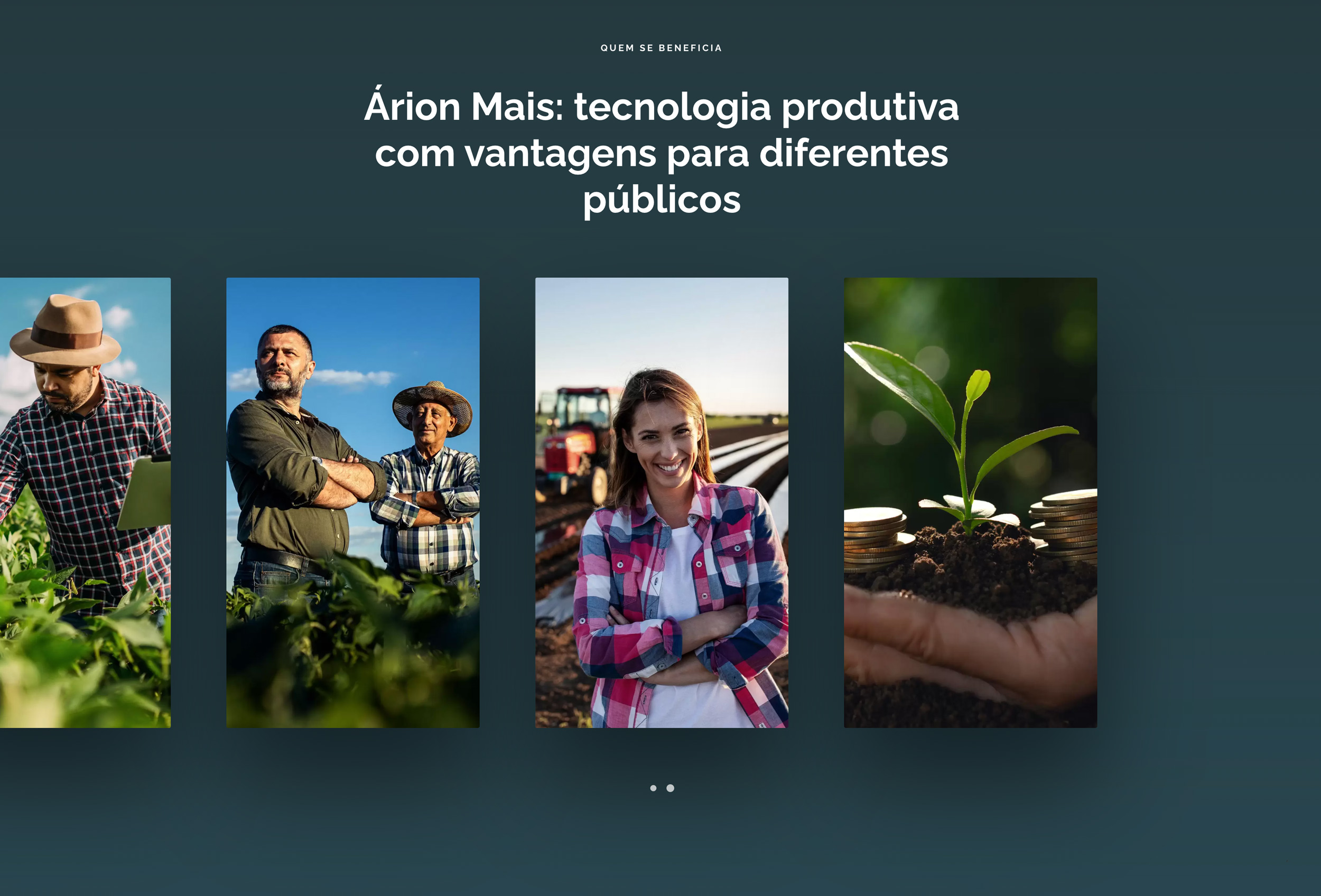
Task: Open the smiling woman with tractor card
Action: 661,502
